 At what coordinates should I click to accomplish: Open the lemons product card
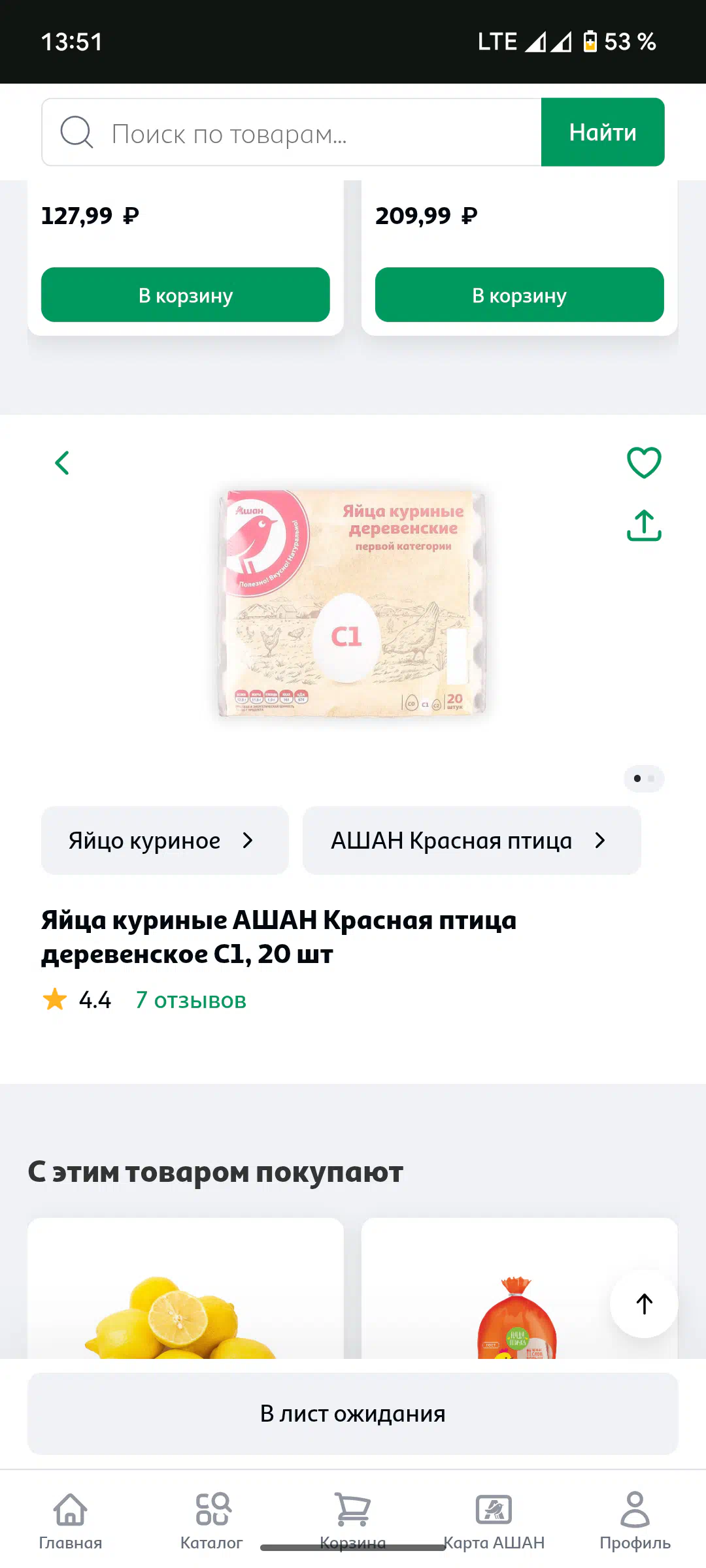[186, 1288]
